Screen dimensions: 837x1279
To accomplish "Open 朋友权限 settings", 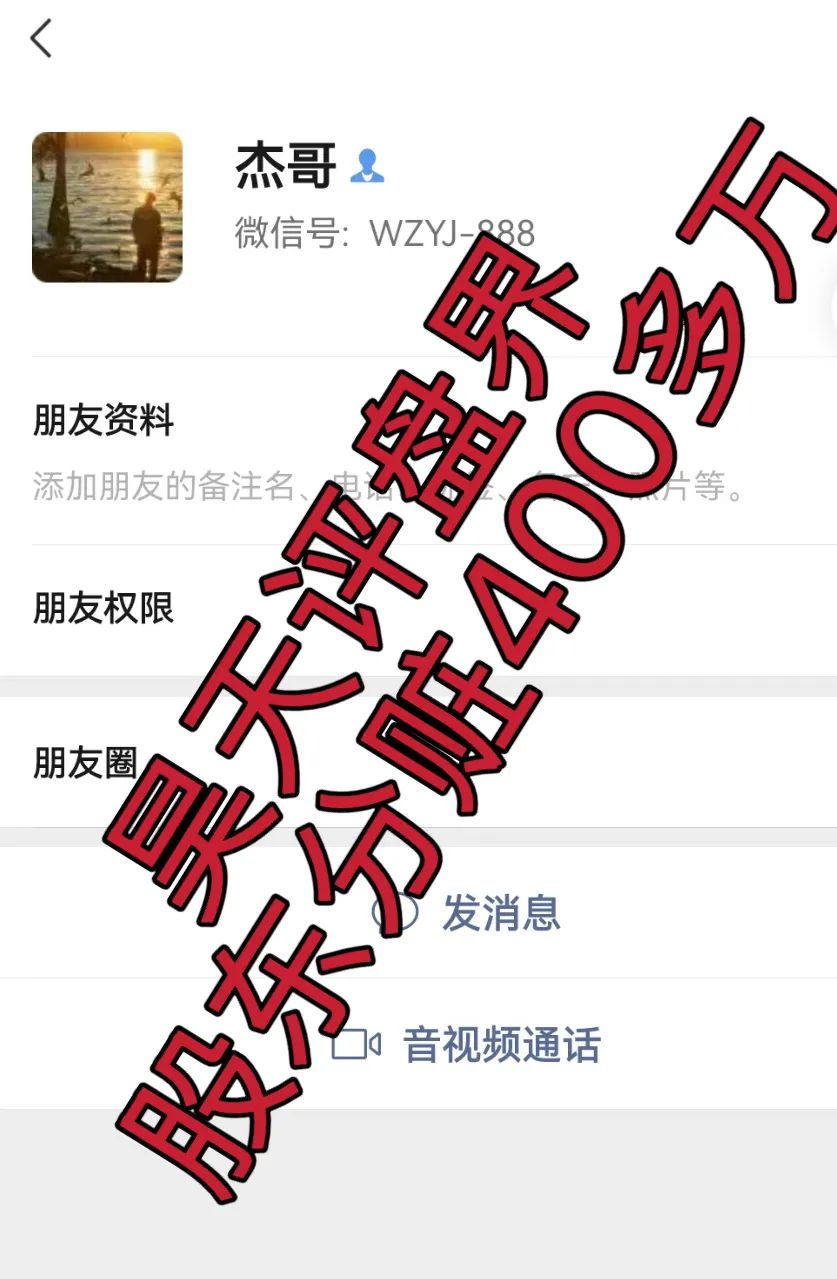I will click(x=104, y=607).
